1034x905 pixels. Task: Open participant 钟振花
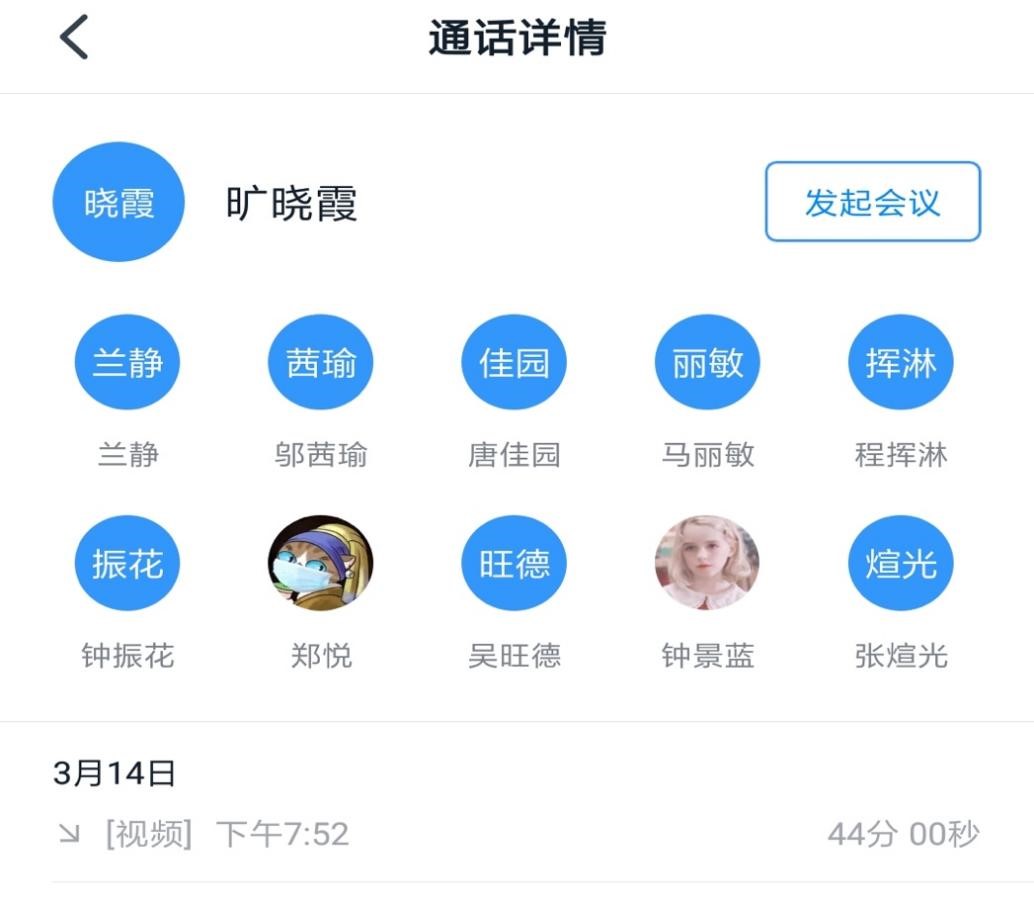click(x=127, y=563)
